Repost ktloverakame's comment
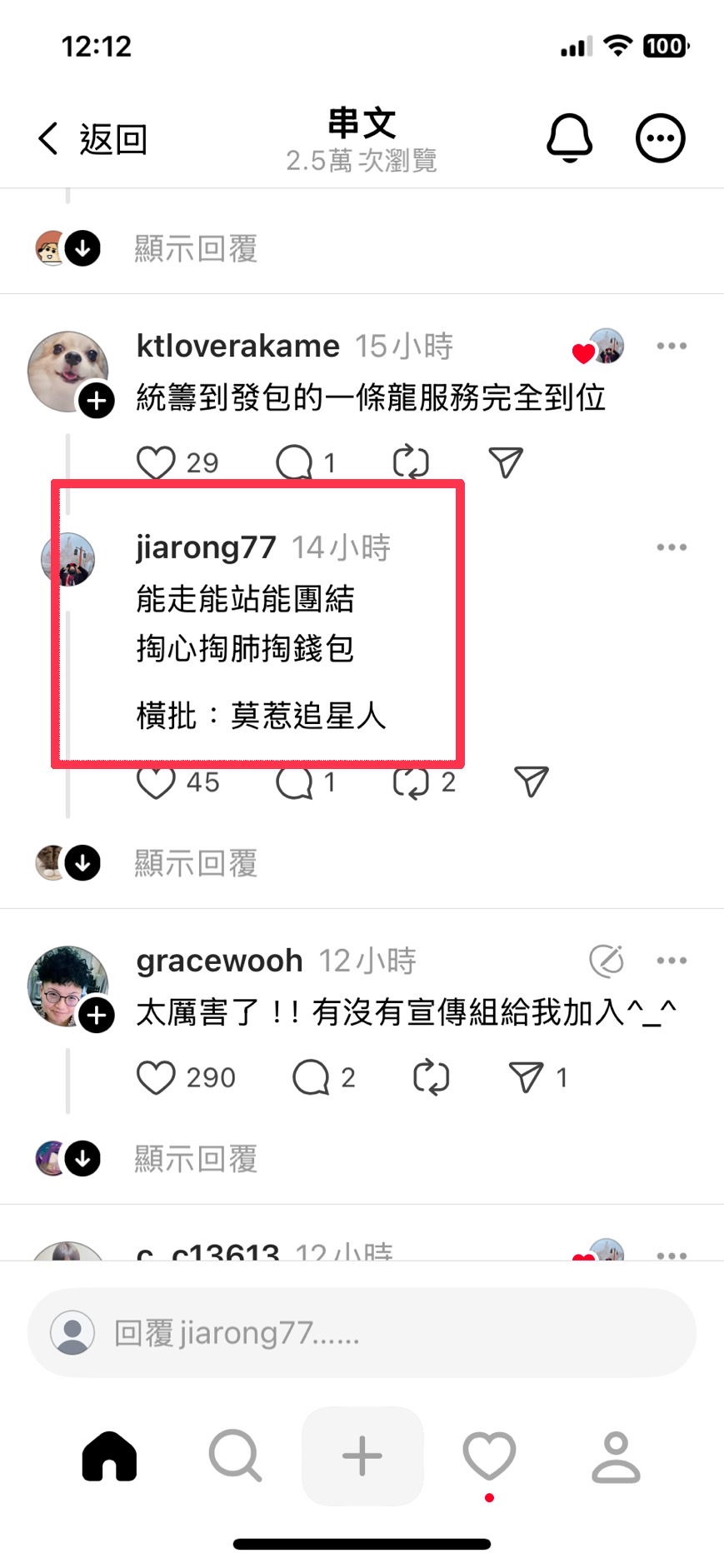 click(411, 462)
